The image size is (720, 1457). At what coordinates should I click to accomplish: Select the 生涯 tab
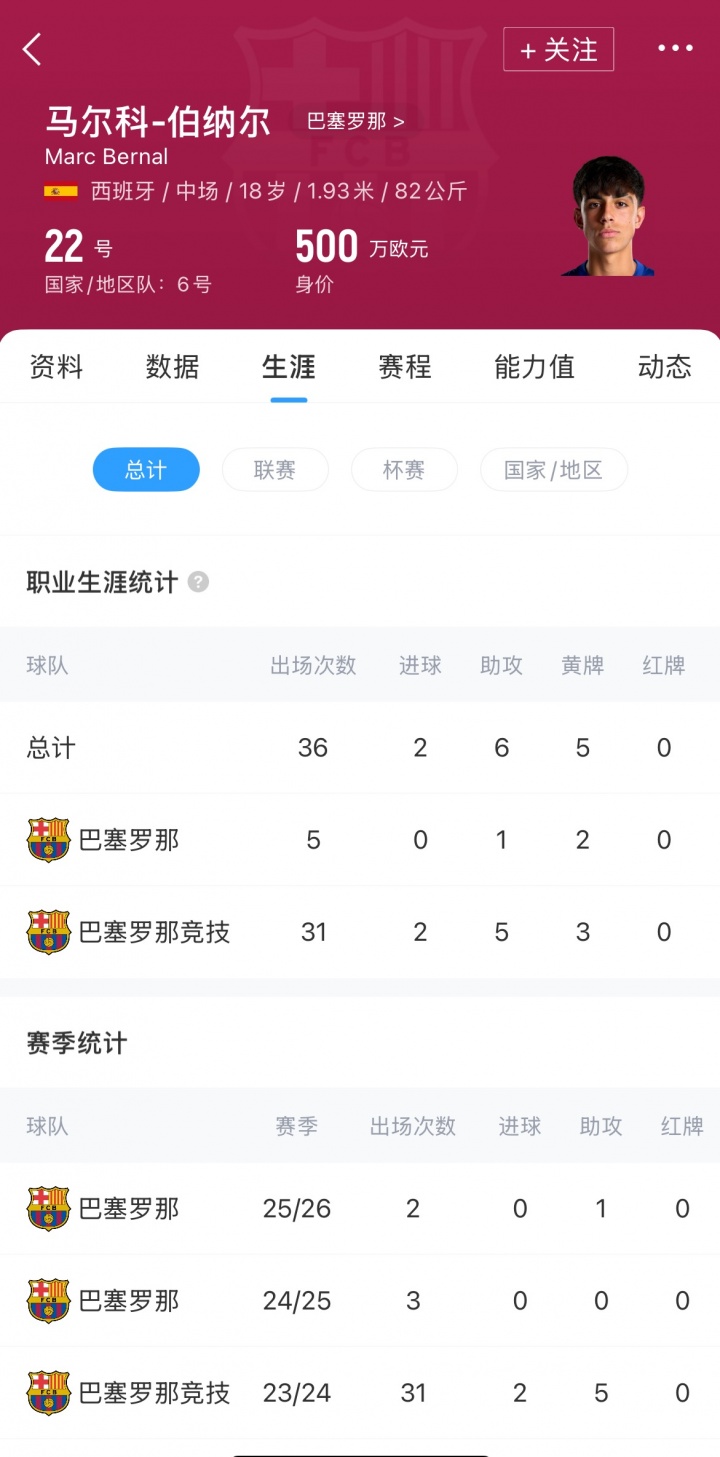289,367
